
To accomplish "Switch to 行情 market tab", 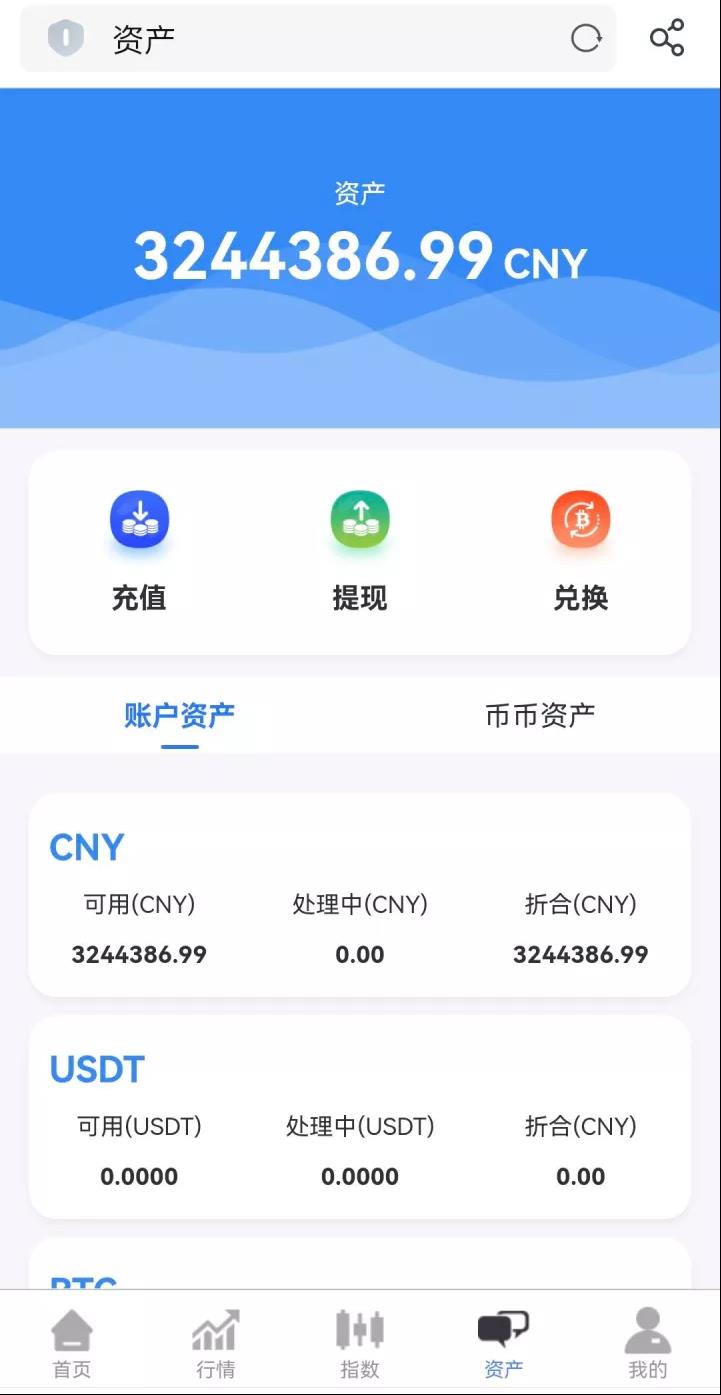I will pyautogui.click(x=216, y=1343).
